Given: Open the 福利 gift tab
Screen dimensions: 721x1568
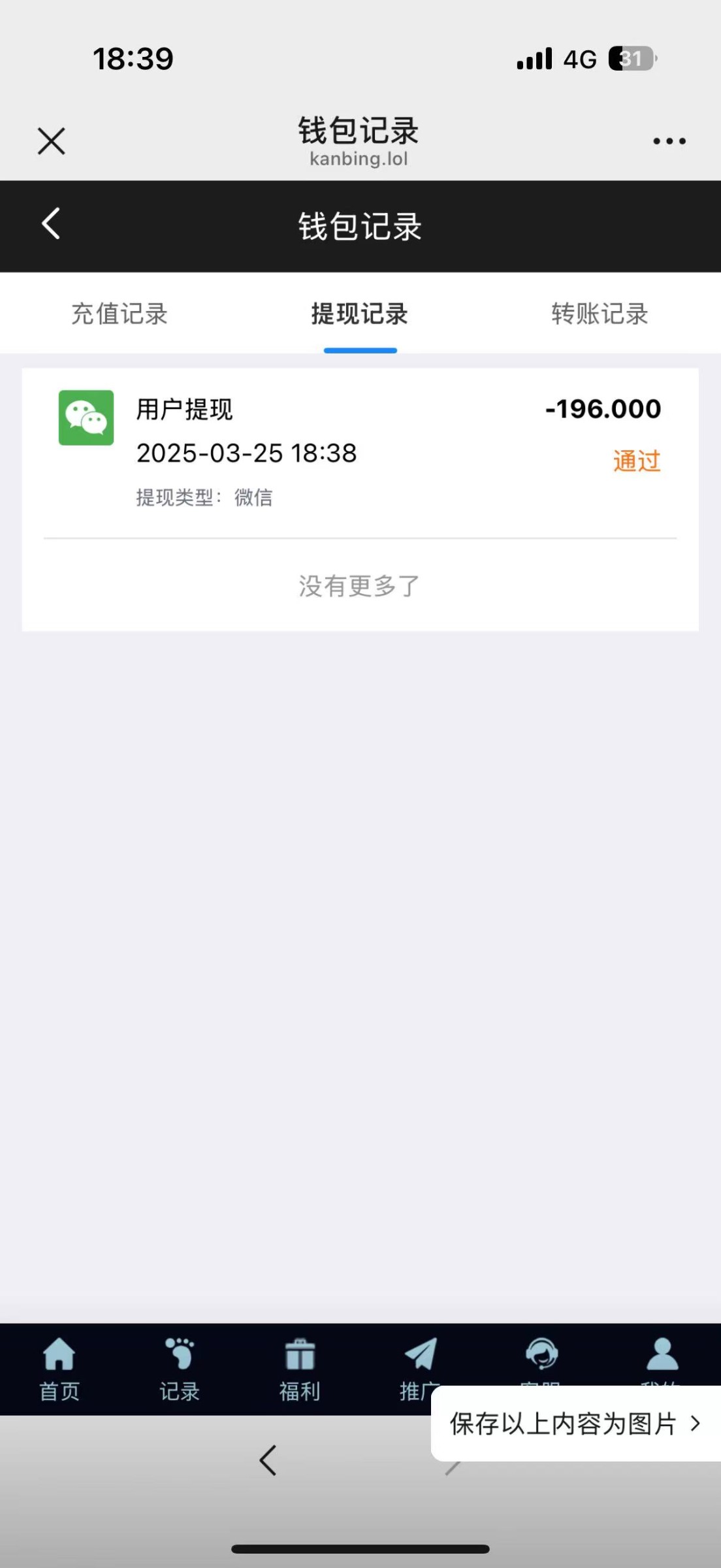Looking at the screenshot, I should coord(300,1369).
